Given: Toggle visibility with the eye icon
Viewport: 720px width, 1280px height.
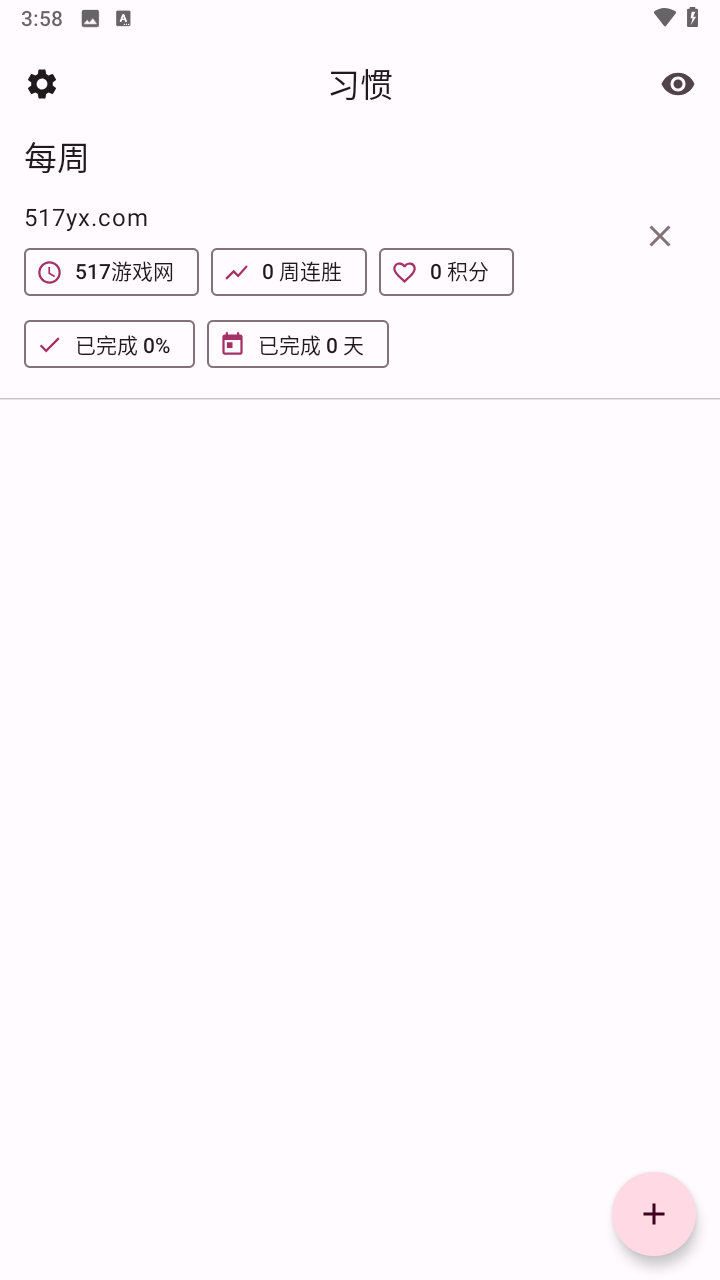Looking at the screenshot, I should [678, 84].
